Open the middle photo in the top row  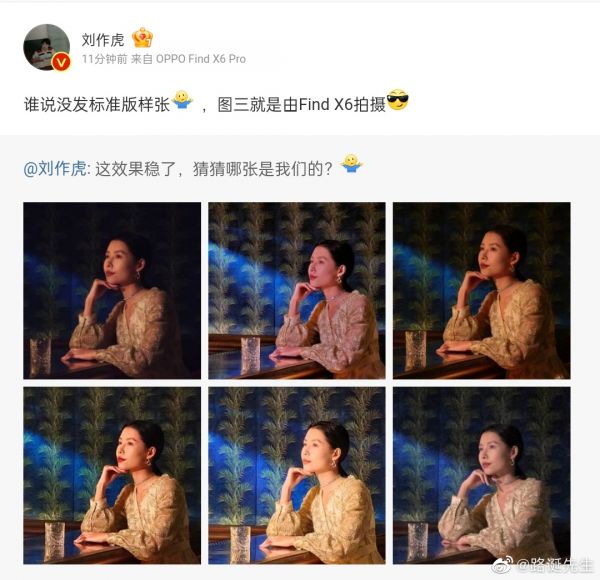297,290
